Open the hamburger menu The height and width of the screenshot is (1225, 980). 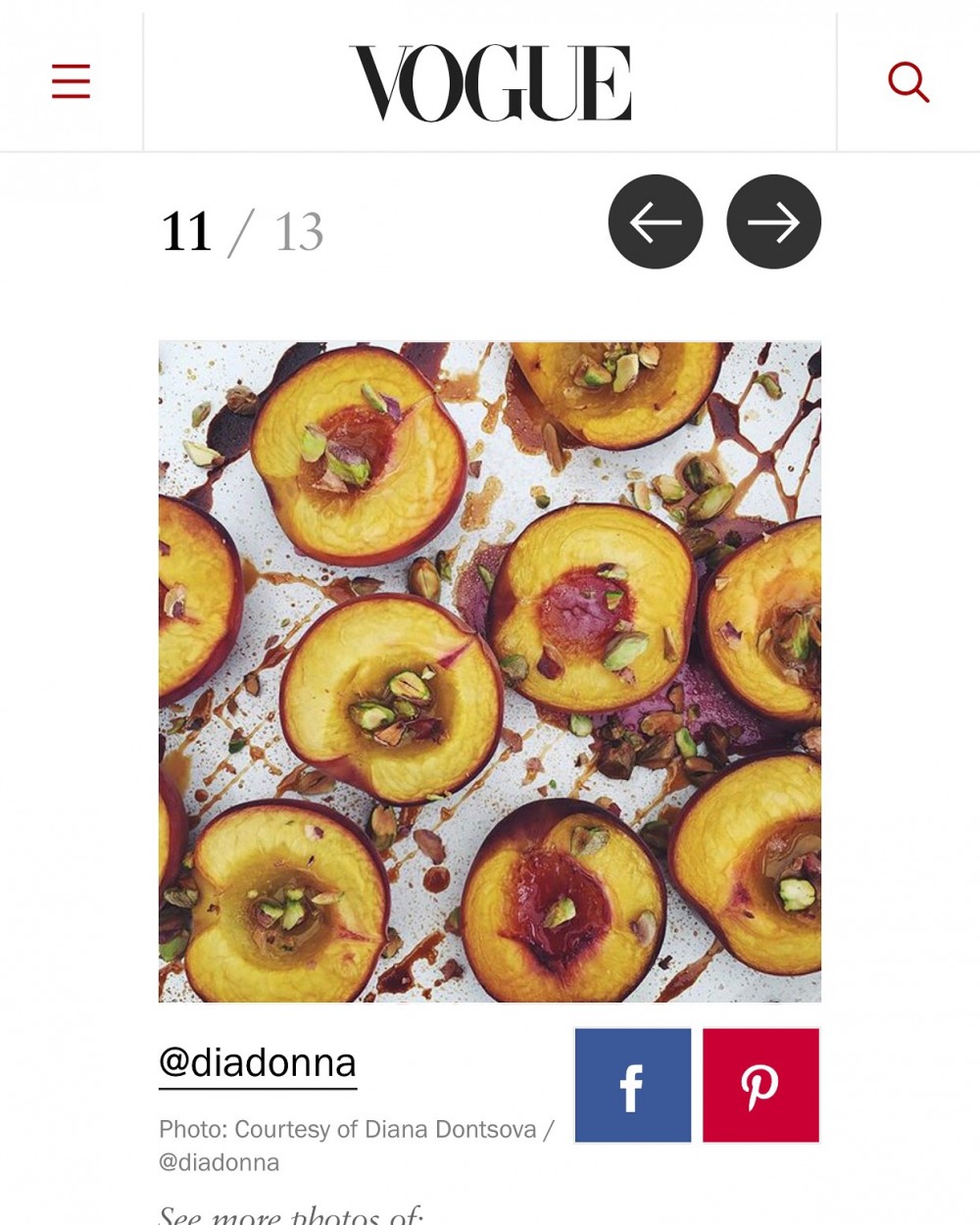(71, 81)
